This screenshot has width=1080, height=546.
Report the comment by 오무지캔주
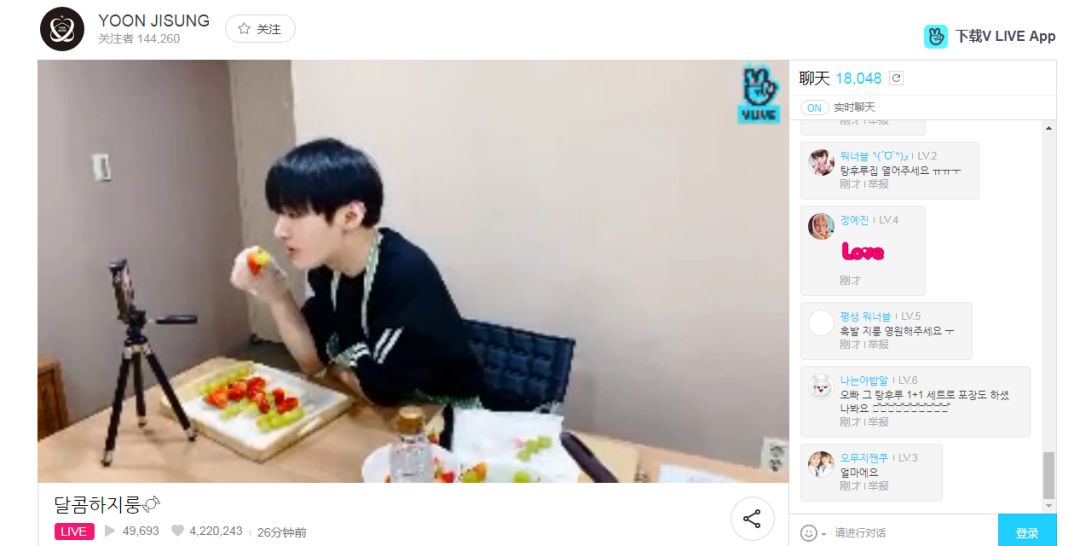878,486
